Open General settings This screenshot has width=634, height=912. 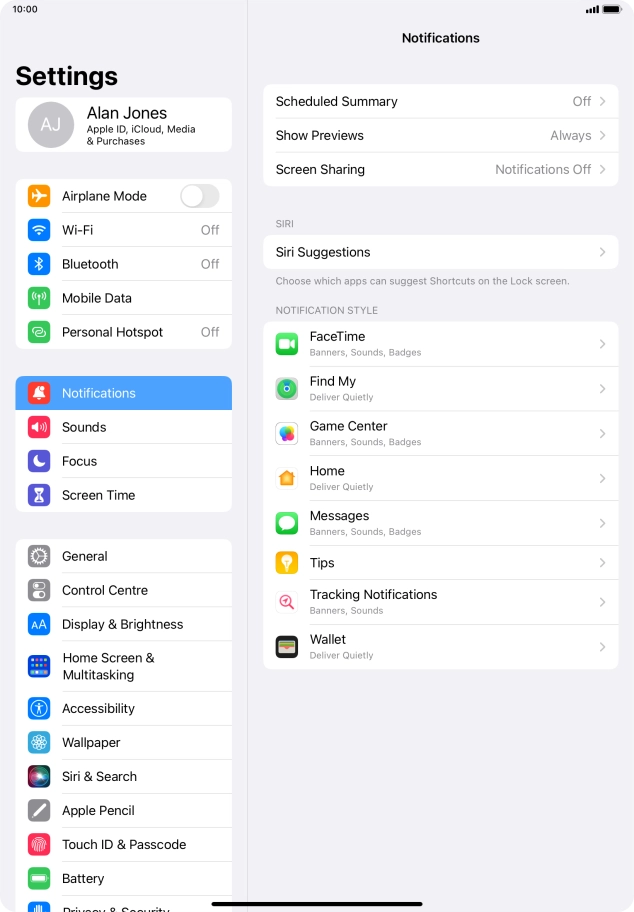coord(123,556)
